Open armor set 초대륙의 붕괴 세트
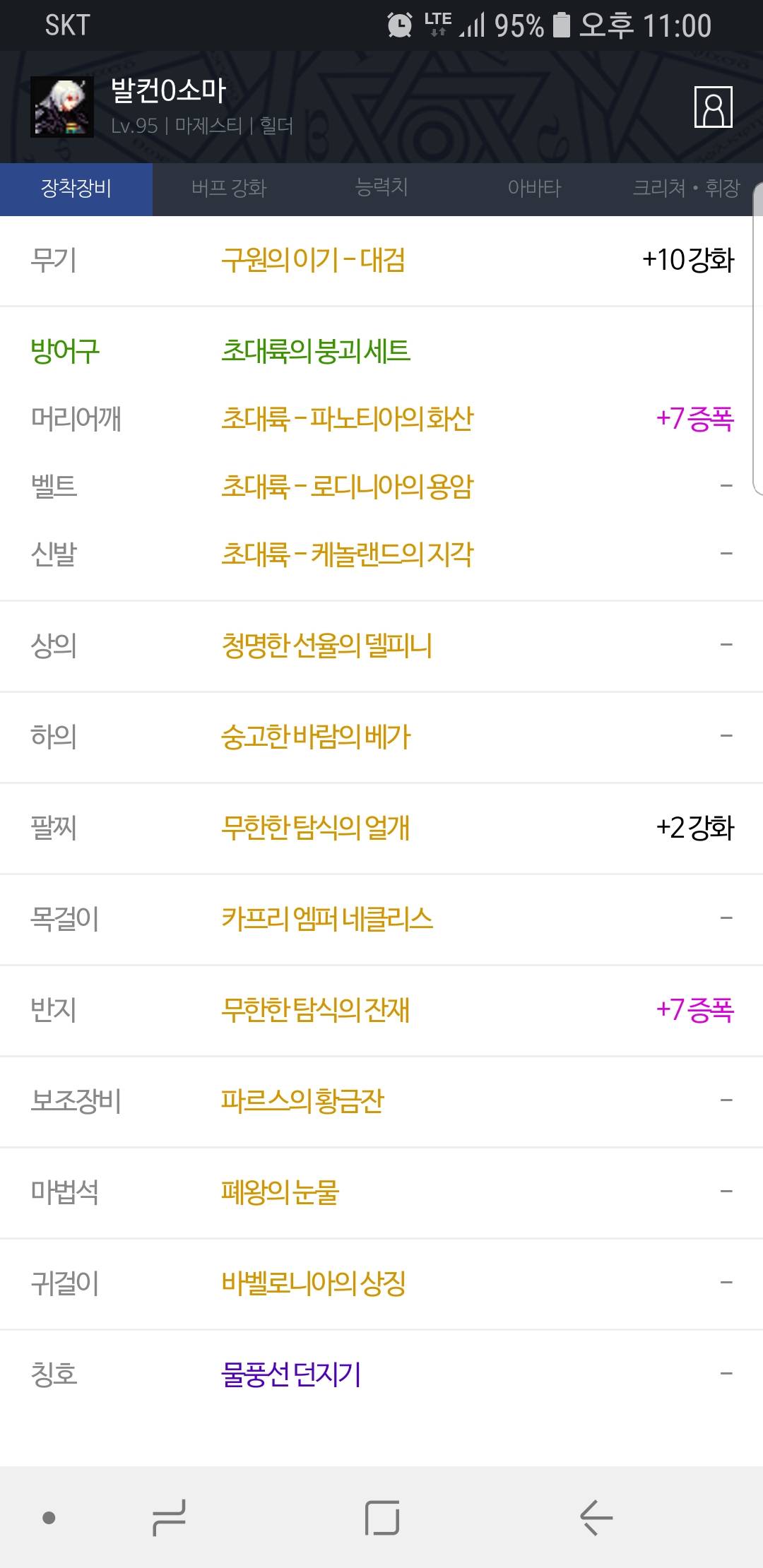The width and height of the screenshot is (763, 1568). tap(316, 351)
